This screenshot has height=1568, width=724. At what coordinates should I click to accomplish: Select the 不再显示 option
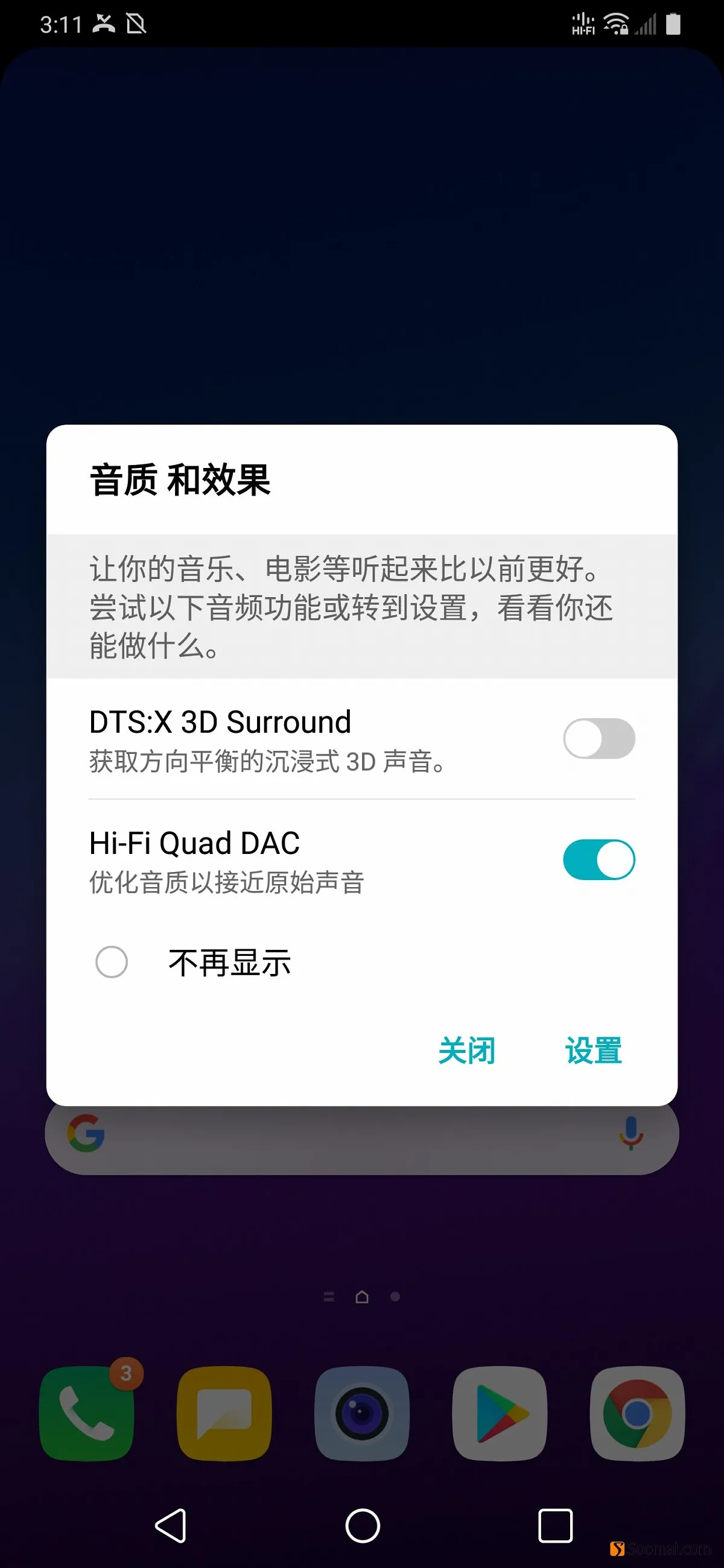coord(112,962)
